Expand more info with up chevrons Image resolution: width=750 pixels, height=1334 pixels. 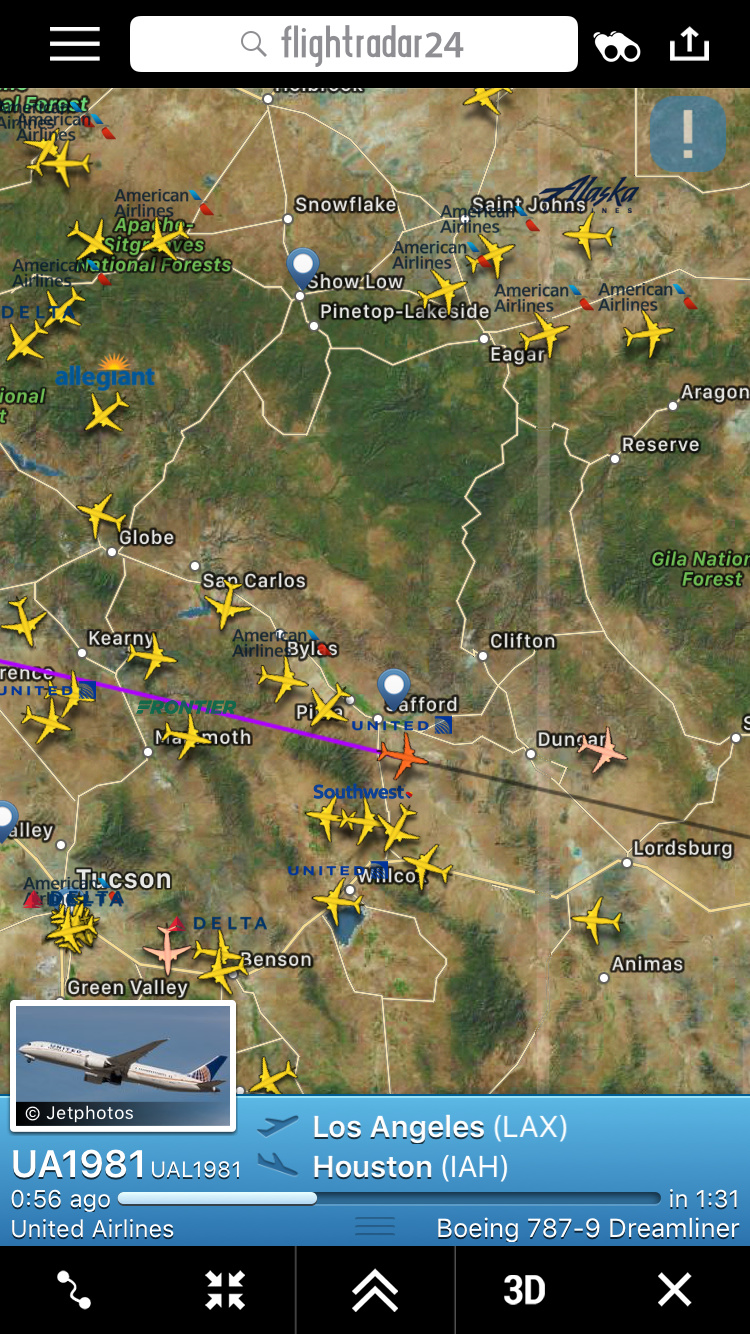point(375,1290)
